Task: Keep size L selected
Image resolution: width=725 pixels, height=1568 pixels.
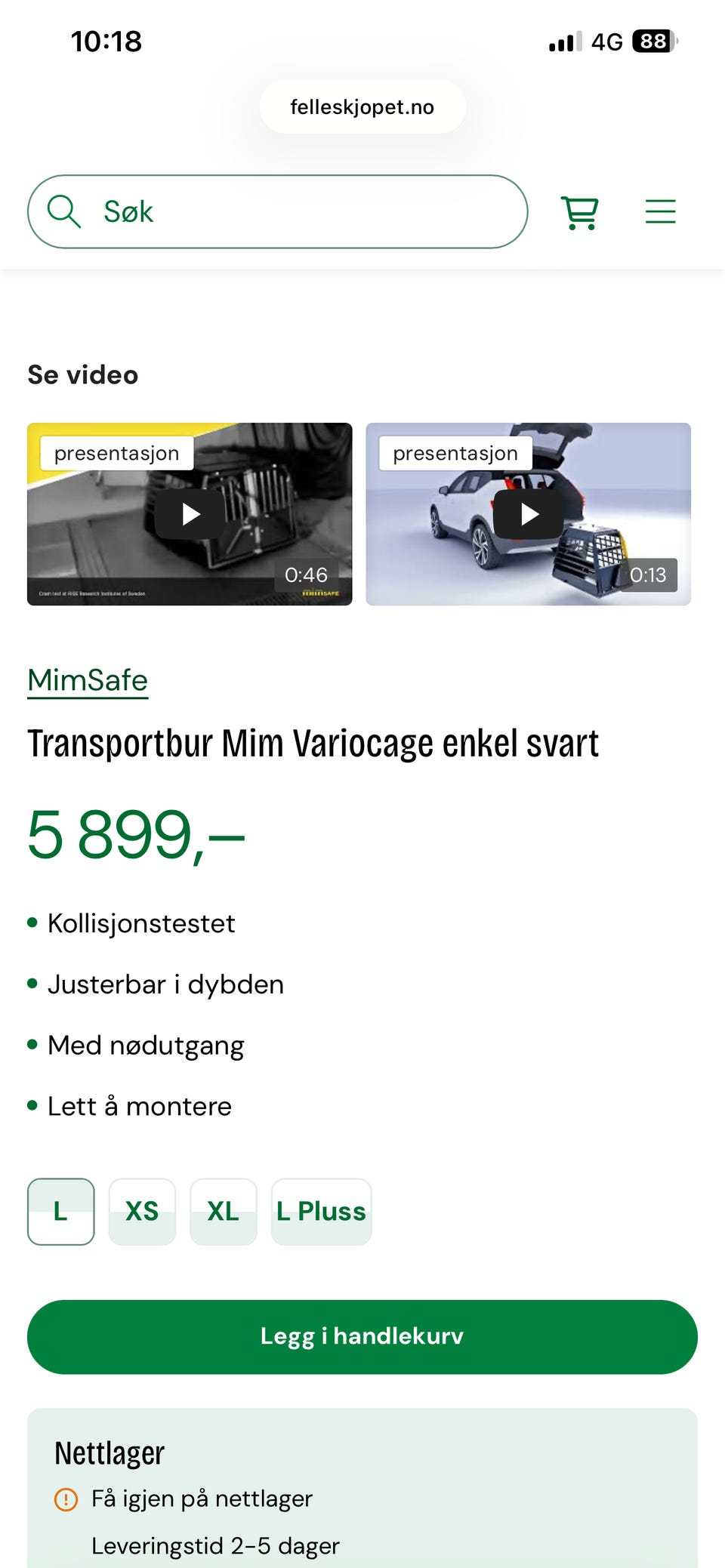Action: coord(60,1212)
